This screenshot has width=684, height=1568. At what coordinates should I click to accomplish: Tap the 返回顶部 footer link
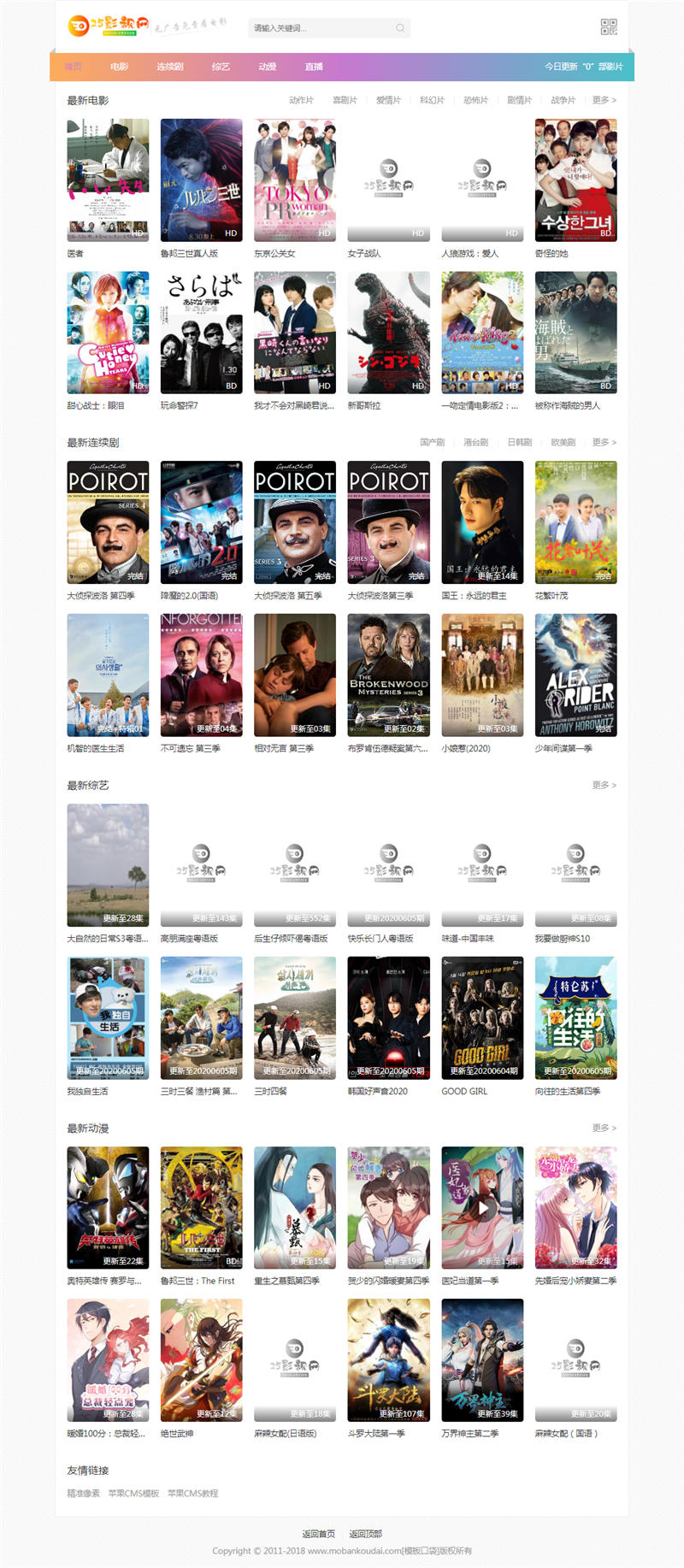coord(365,1534)
